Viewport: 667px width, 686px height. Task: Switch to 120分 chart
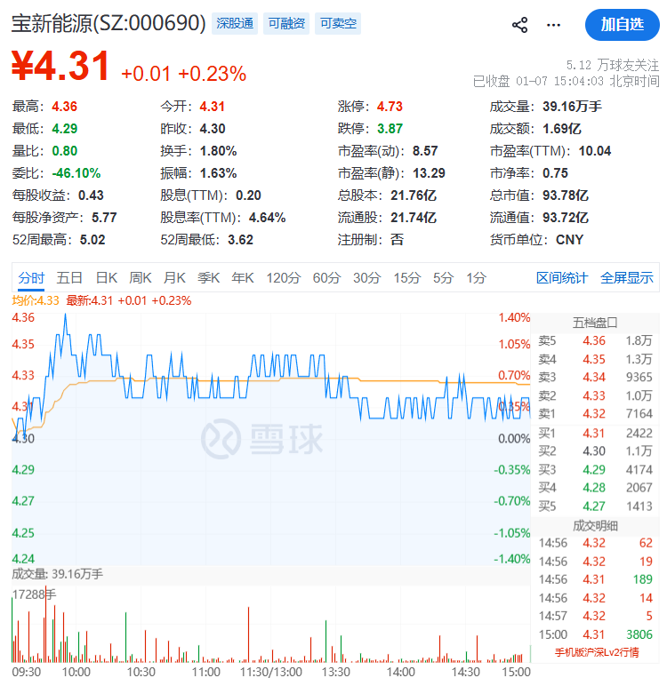[283, 277]
